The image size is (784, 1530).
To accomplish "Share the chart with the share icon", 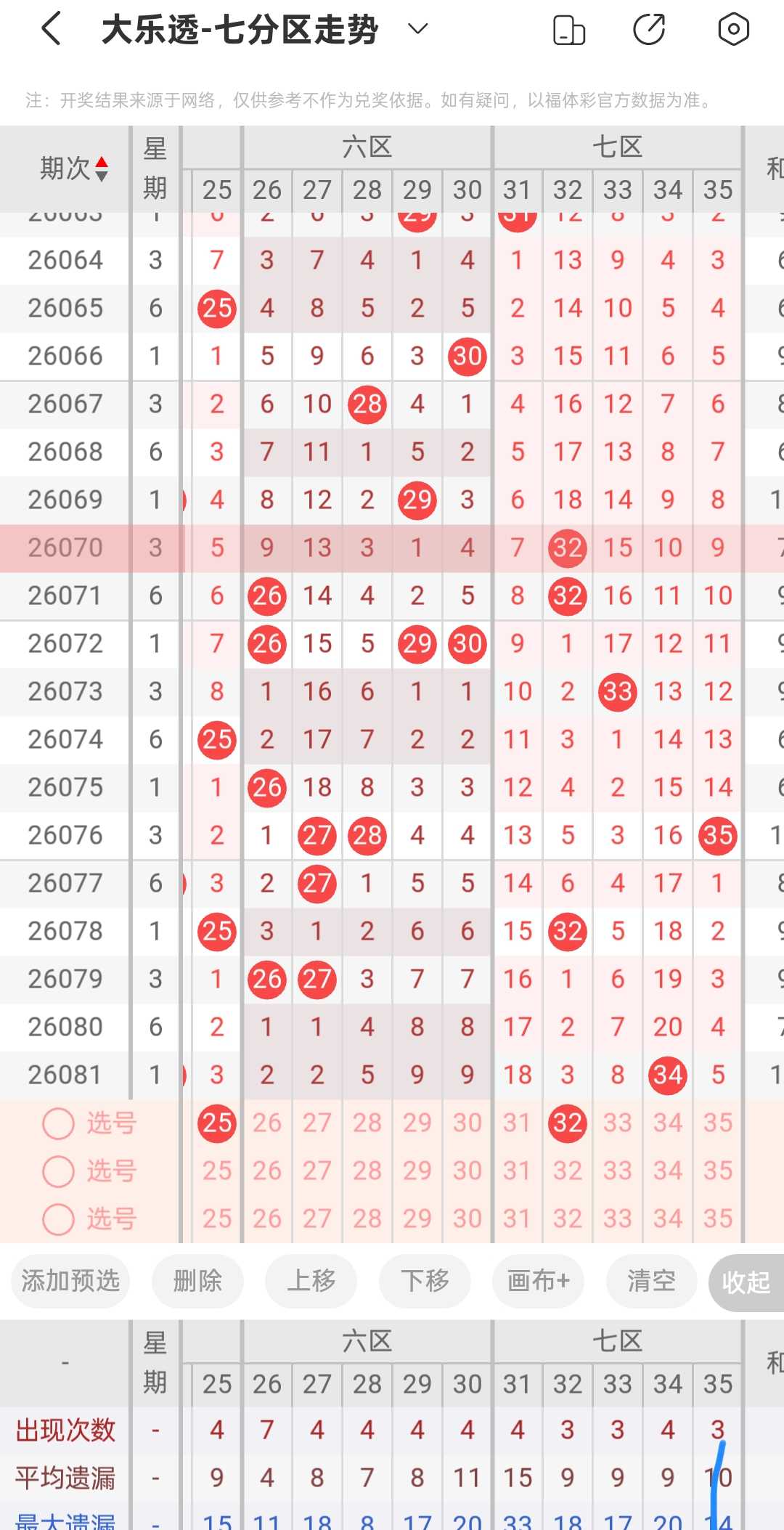I will (x=649, y=29).
